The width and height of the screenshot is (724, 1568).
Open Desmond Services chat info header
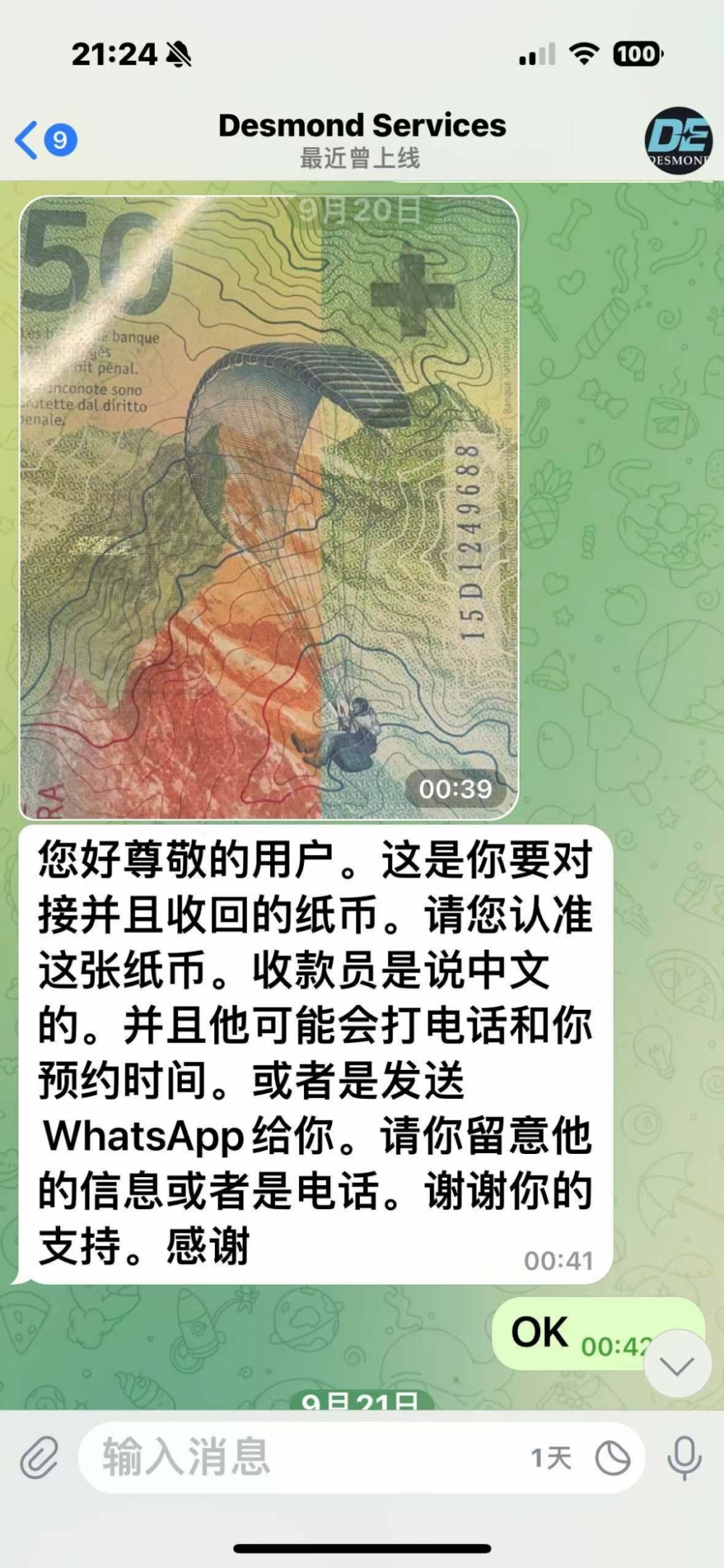[x=361, y=139]
